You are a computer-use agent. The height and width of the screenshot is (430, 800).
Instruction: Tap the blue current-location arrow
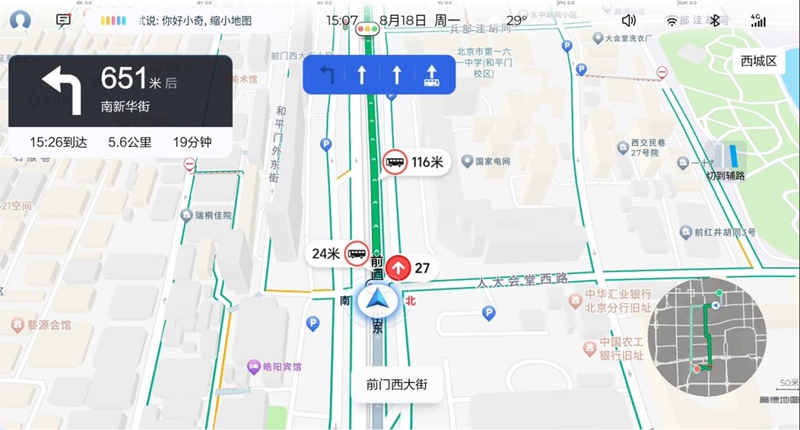pyautogui.click(x=379, y=299)
